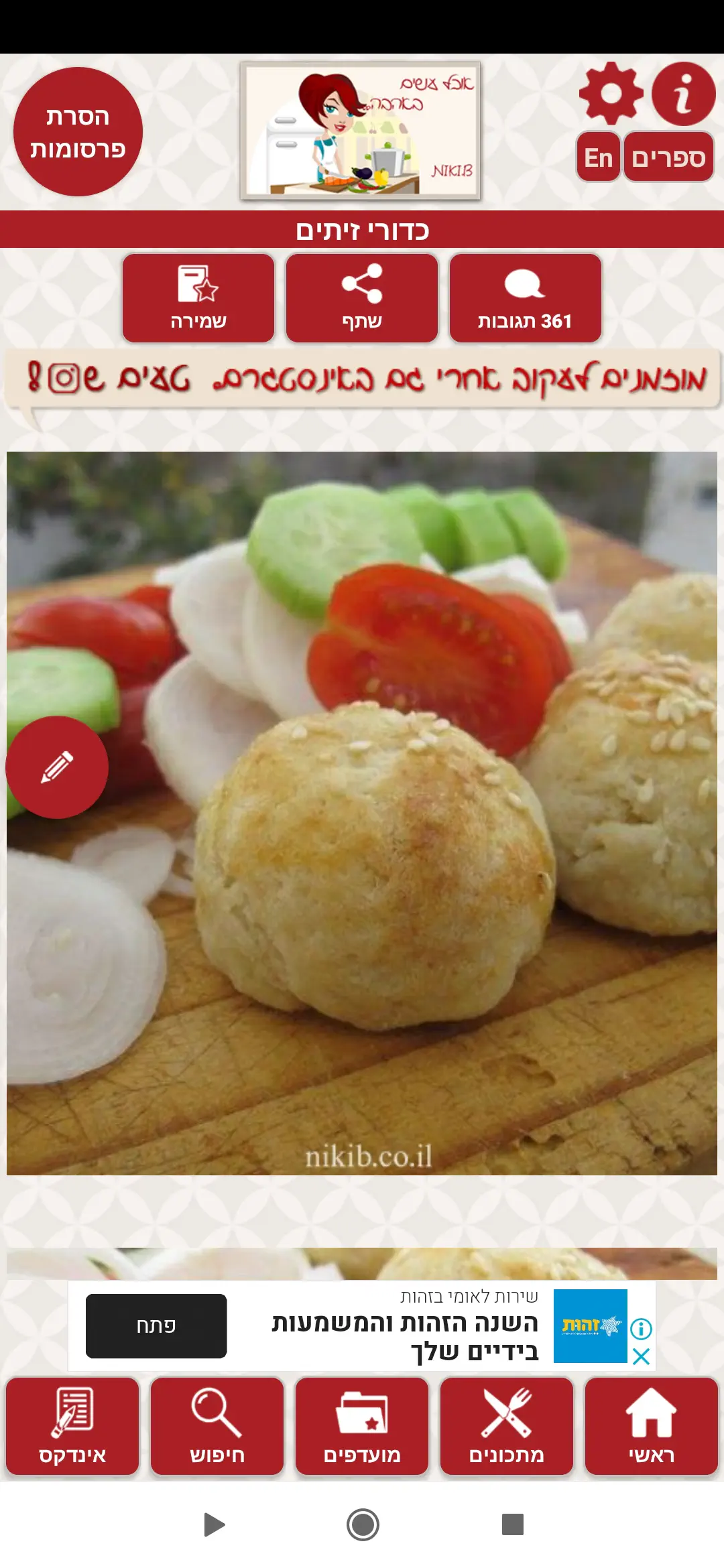Image resolution: width=724 pixels, height=1568 pixels.
Task: Switch language with the En button
Action: (x=598, y=157)
